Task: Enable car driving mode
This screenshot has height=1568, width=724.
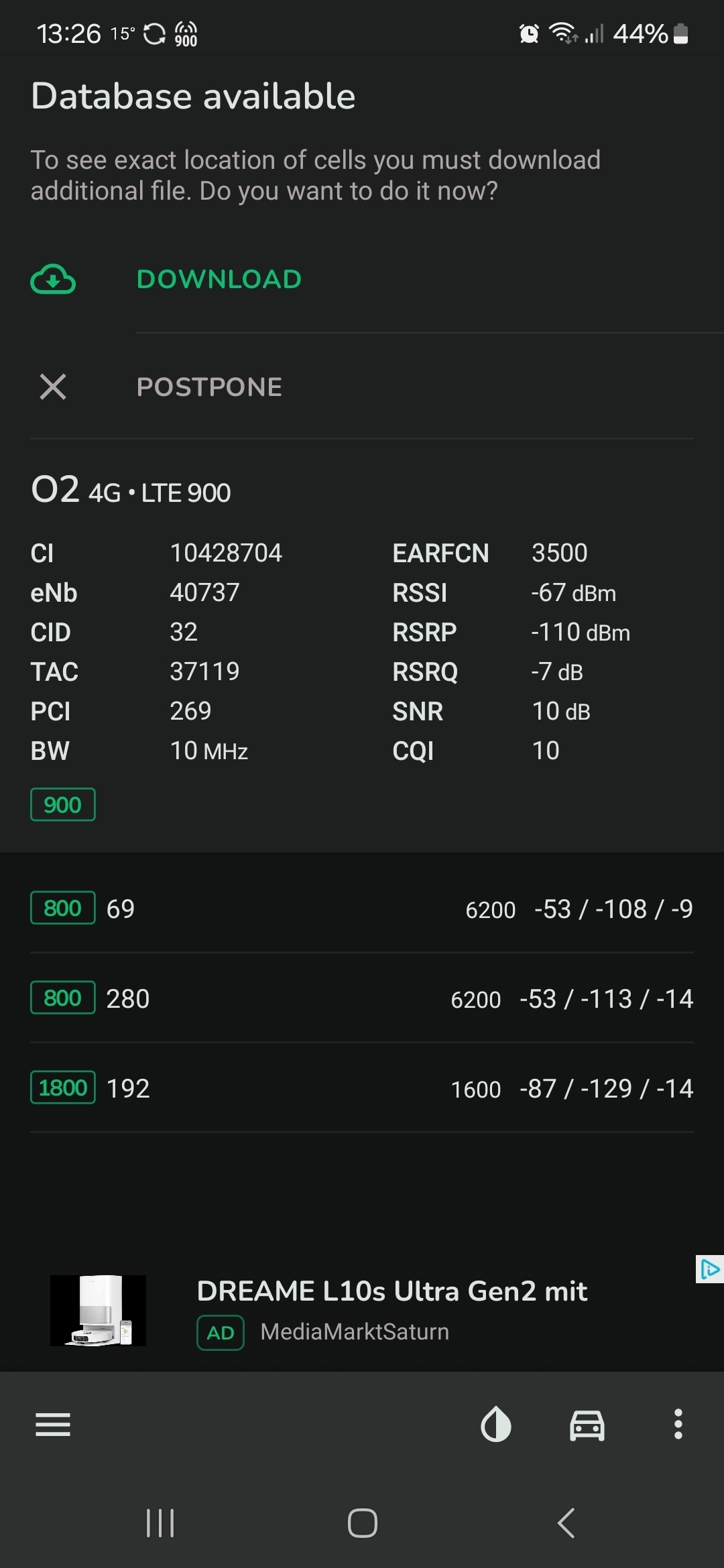Action: (587, 1425)
